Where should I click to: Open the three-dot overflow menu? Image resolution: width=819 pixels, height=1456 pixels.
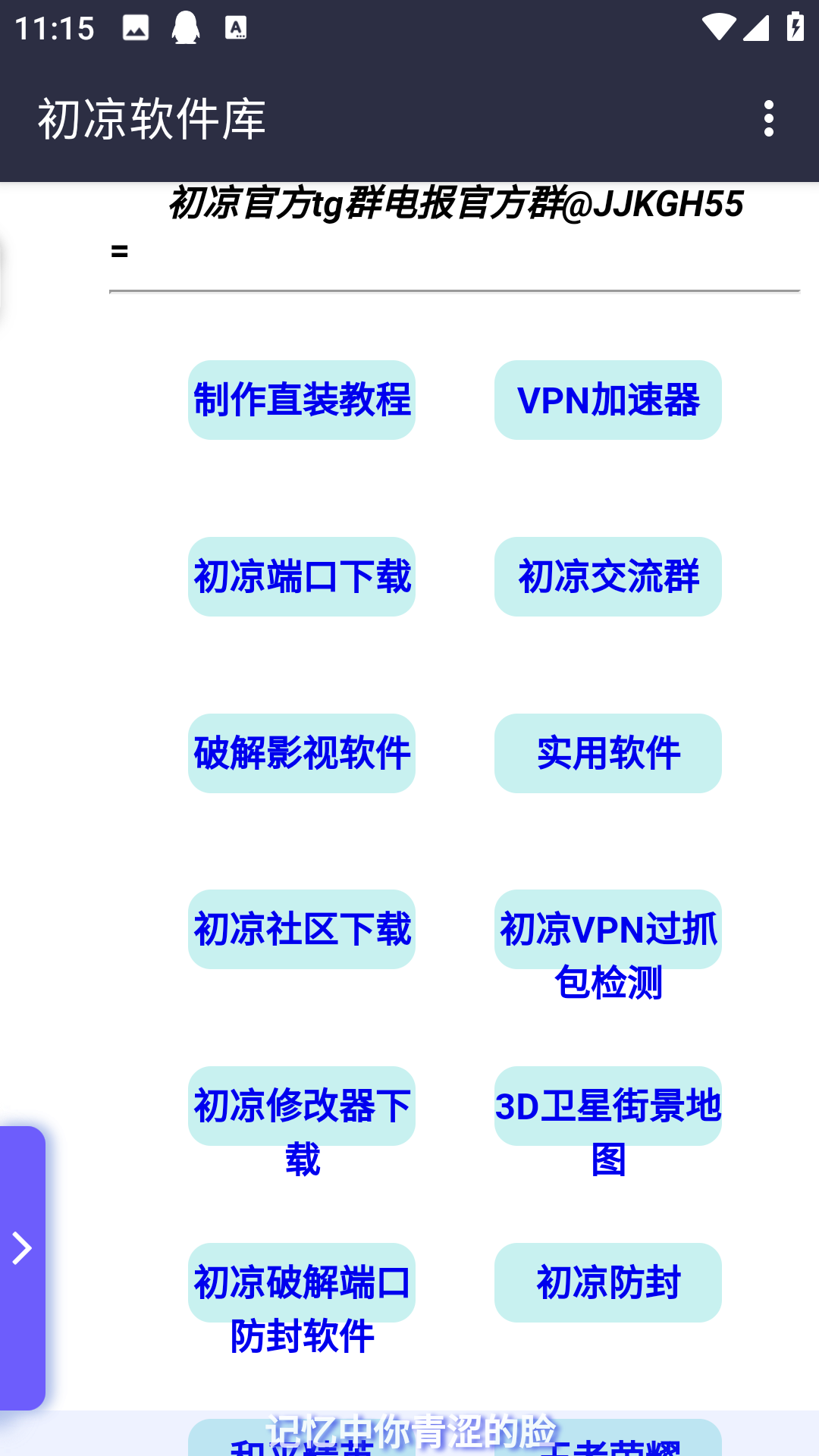click(769, 118)
